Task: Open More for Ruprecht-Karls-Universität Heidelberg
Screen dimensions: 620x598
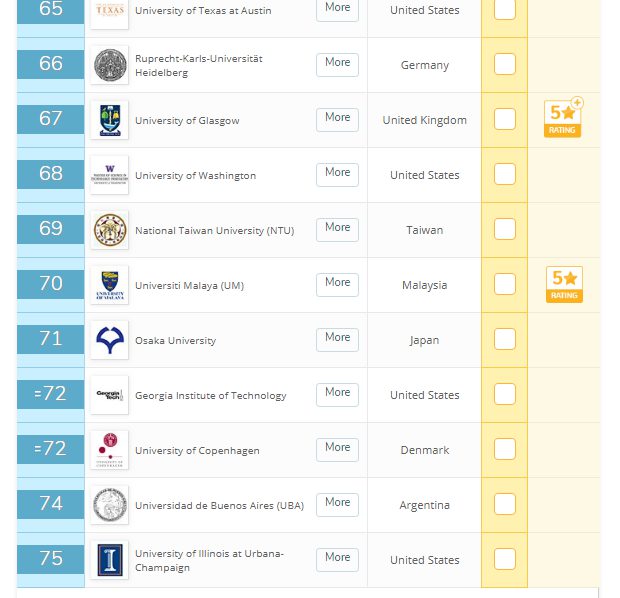Action: (337, 63)
